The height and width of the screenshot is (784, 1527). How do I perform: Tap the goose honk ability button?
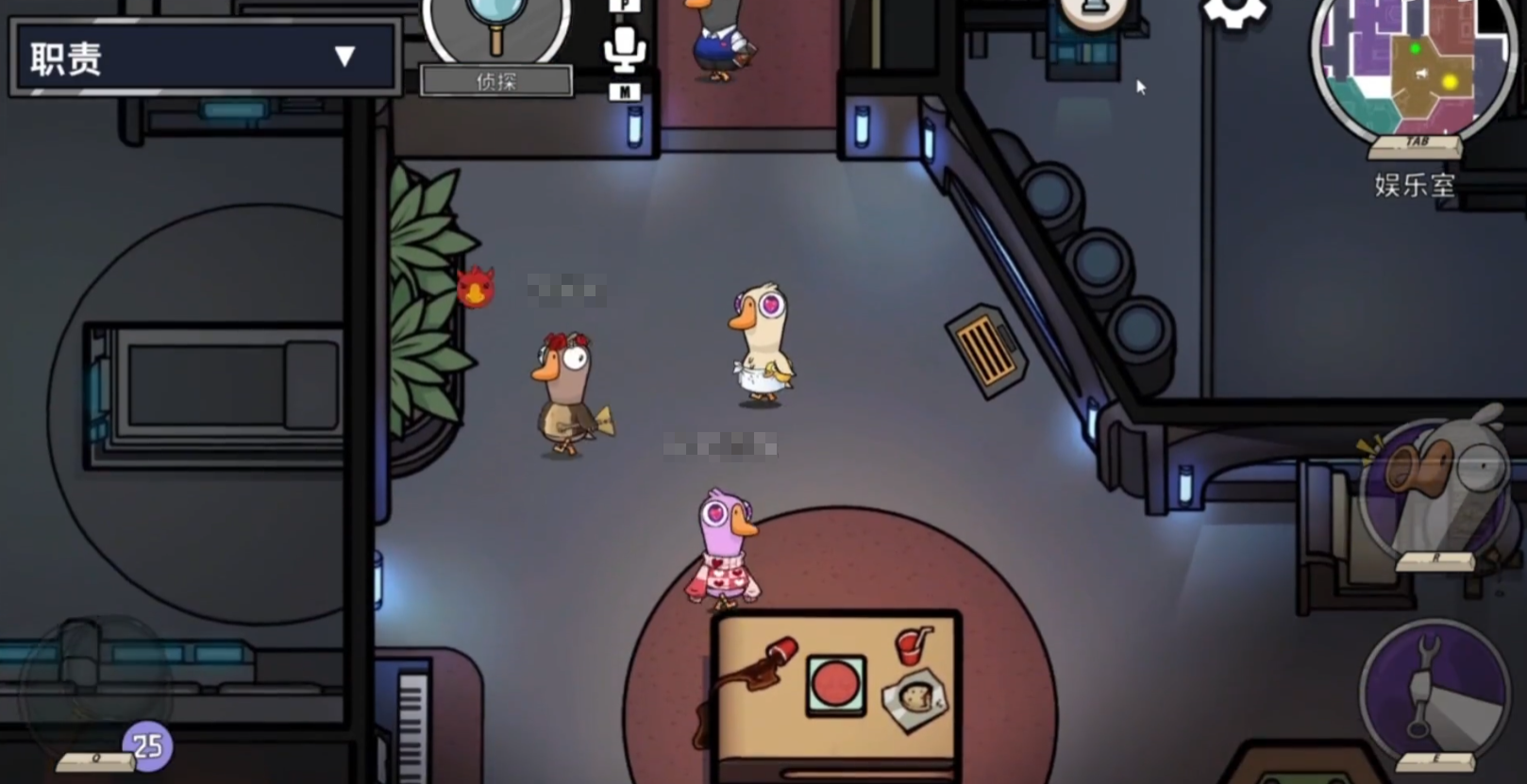(1433, 491)
